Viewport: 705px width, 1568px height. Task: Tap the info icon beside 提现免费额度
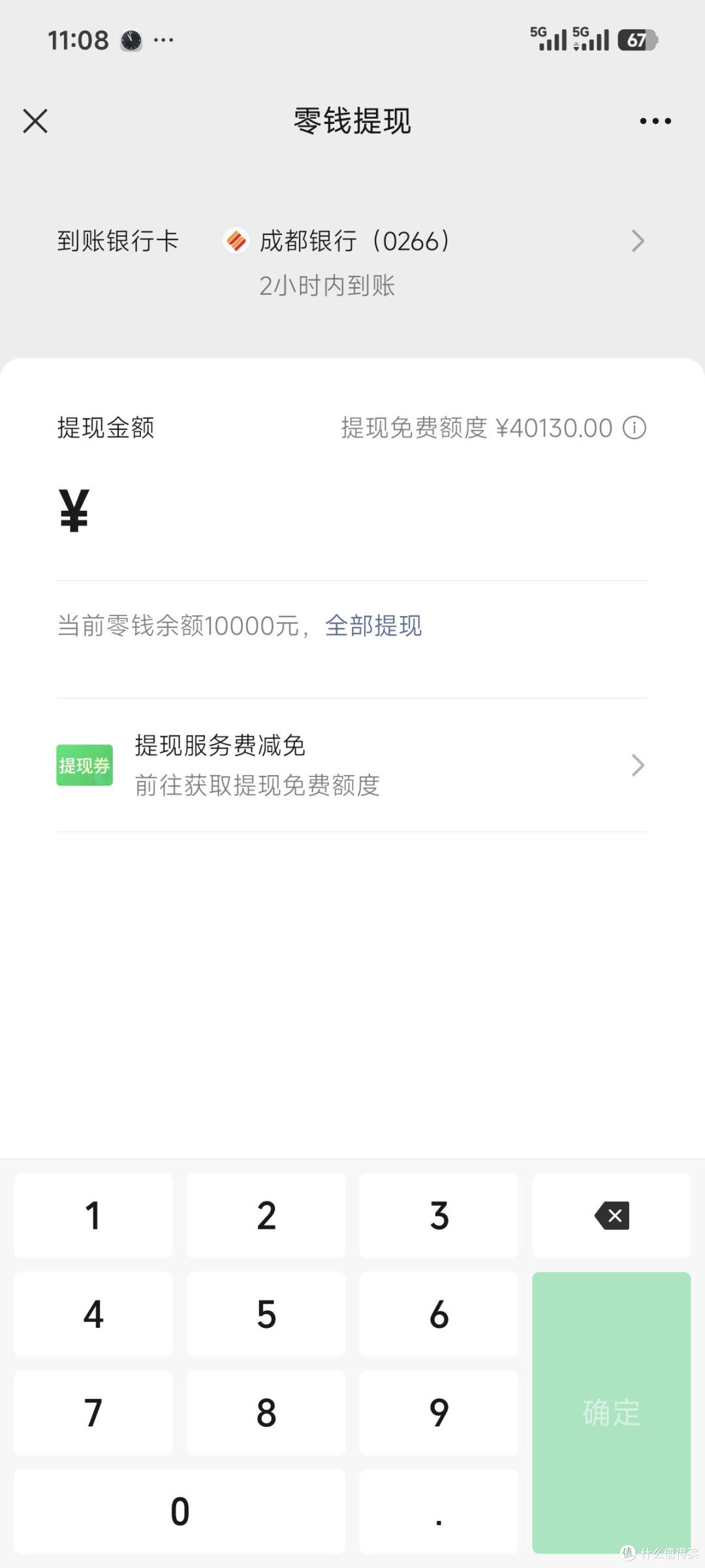(x=634, y=428)
